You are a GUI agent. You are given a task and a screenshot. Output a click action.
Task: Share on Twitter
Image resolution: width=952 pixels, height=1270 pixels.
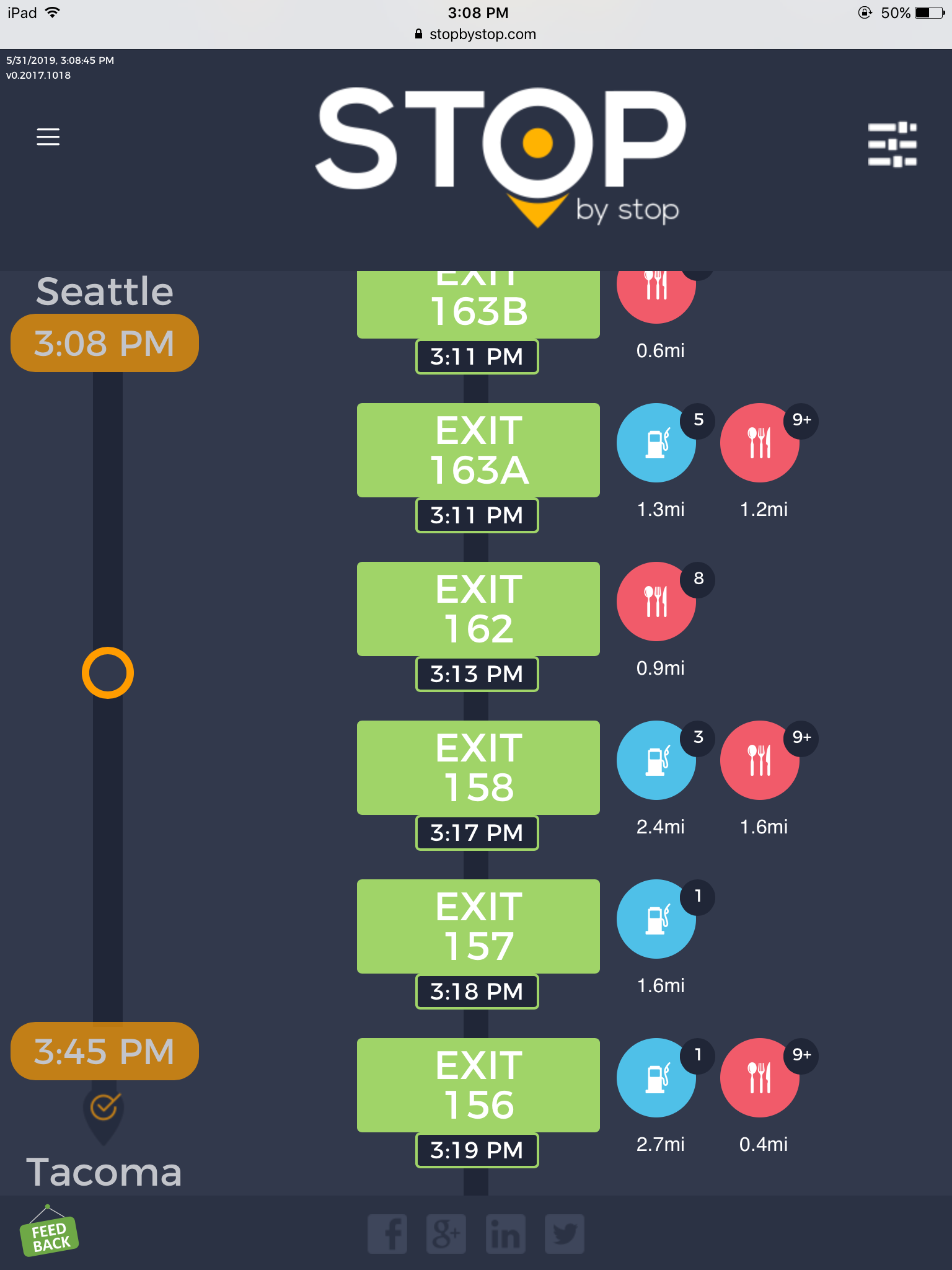point(564,1234)
